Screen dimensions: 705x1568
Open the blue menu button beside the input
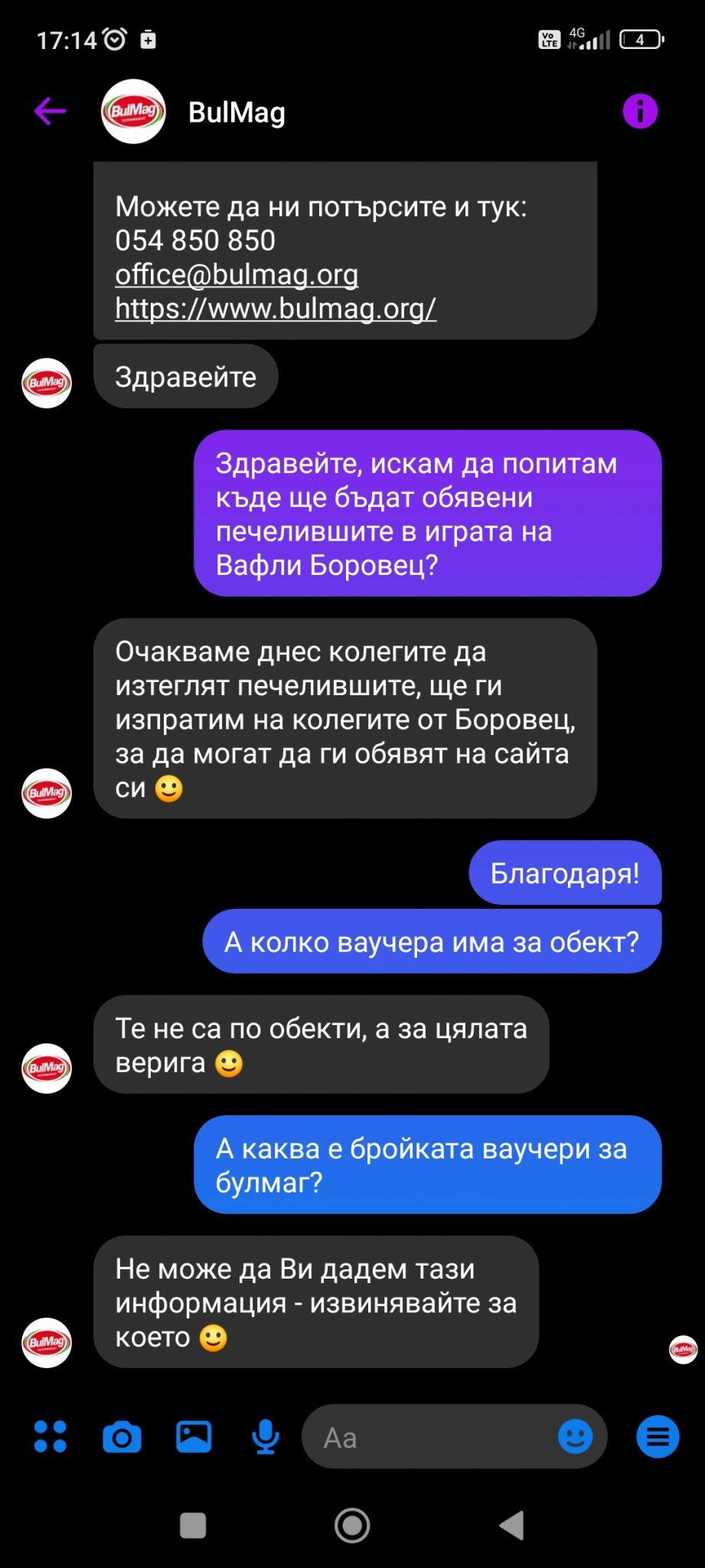click(x=658, y=1437)
